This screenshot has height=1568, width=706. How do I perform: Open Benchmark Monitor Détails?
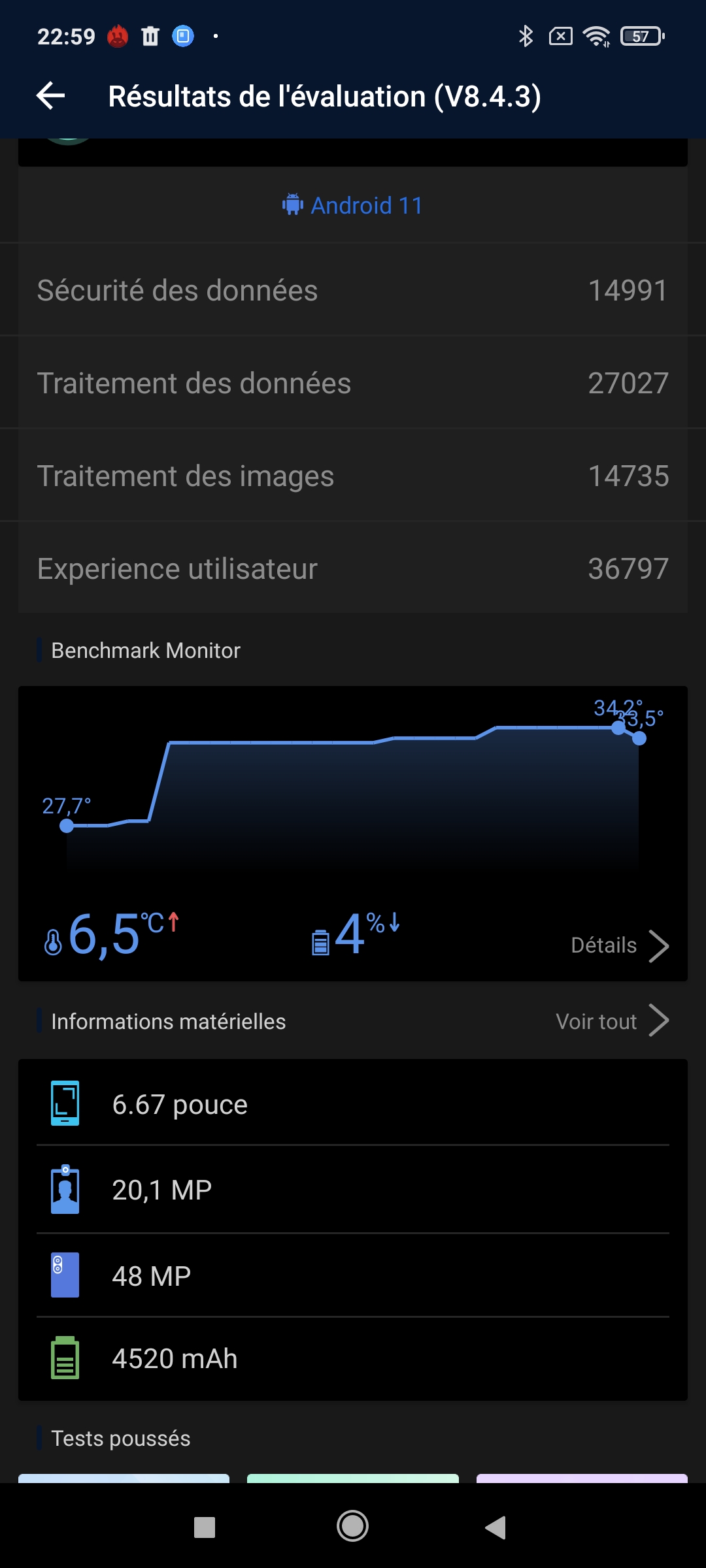click(x=618, y=945)
